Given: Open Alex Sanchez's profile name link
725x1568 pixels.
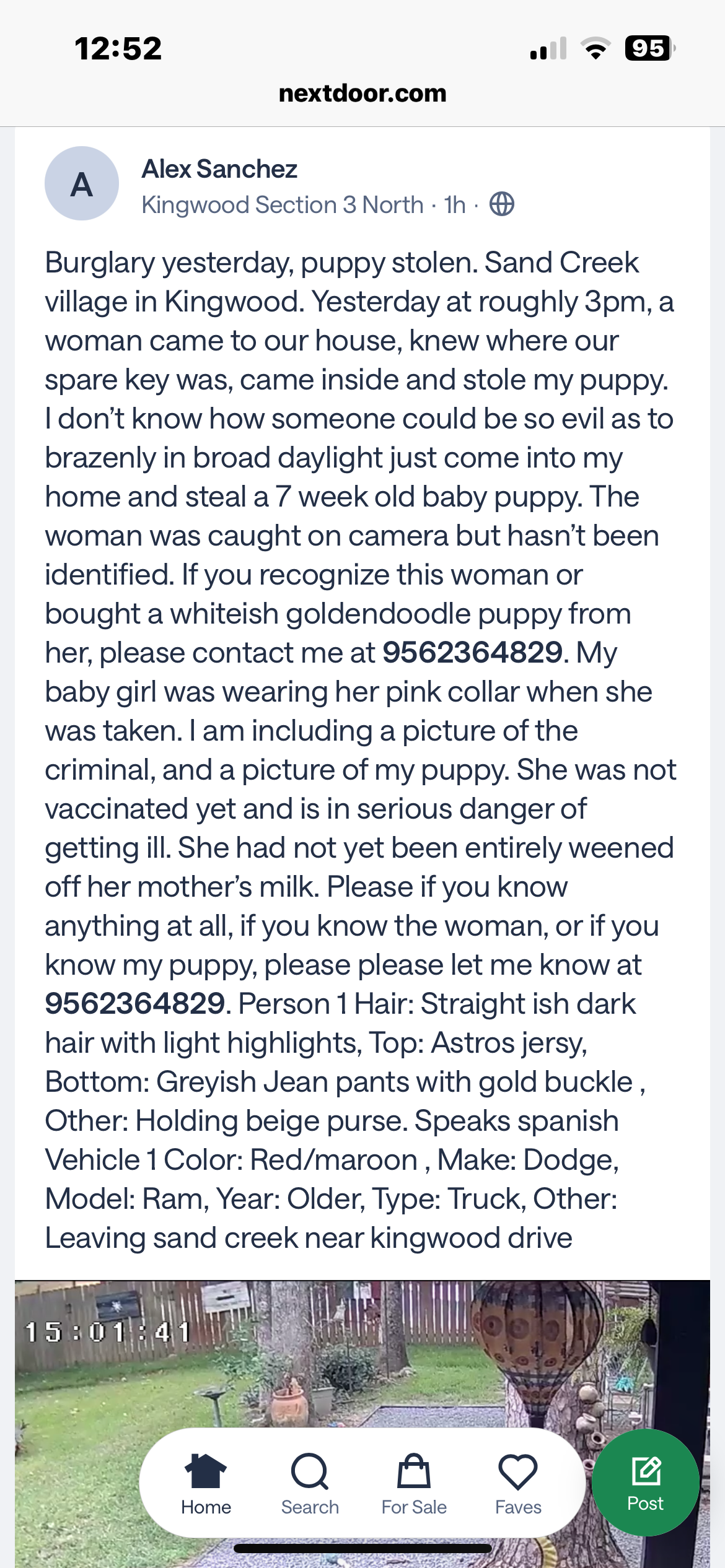Looking at the screenshot, I should tap(219, 169).
